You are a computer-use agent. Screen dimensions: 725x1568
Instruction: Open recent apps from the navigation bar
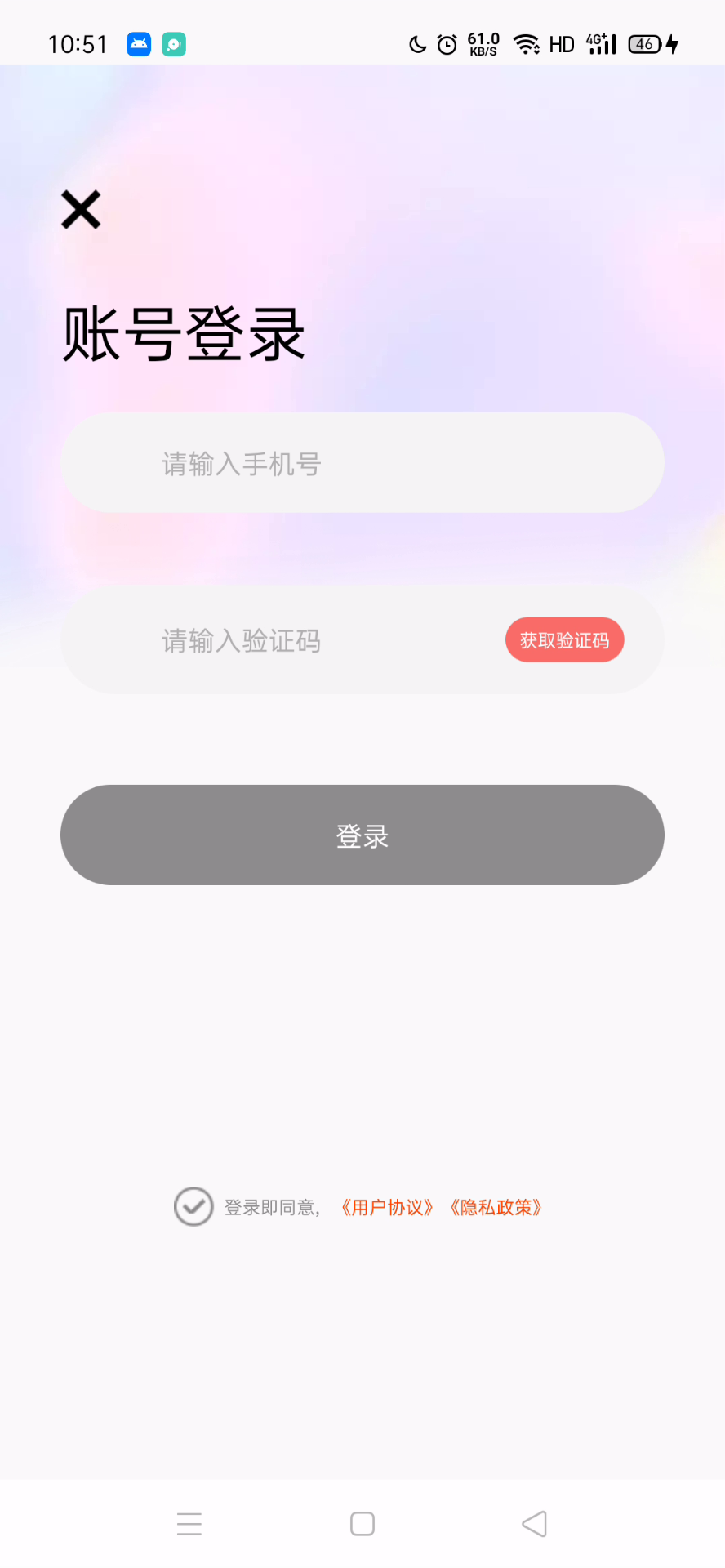pyautogui.click(x=189, y=1524)
